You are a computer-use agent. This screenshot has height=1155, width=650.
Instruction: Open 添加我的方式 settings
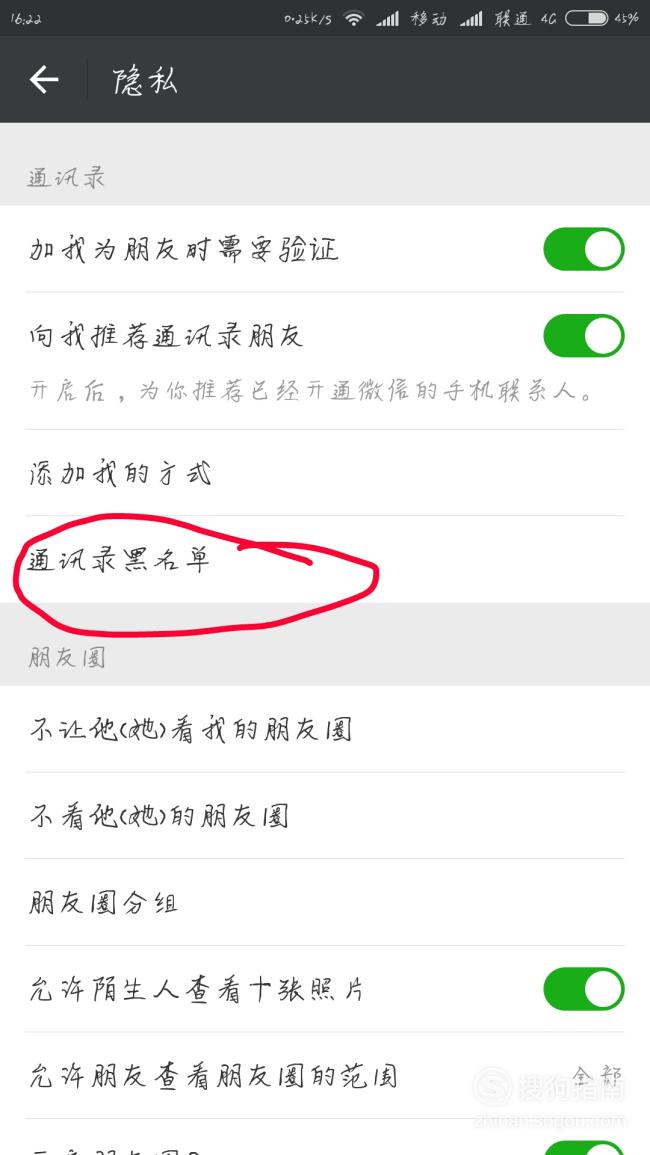pyautogui.click(x=325, y=473)
